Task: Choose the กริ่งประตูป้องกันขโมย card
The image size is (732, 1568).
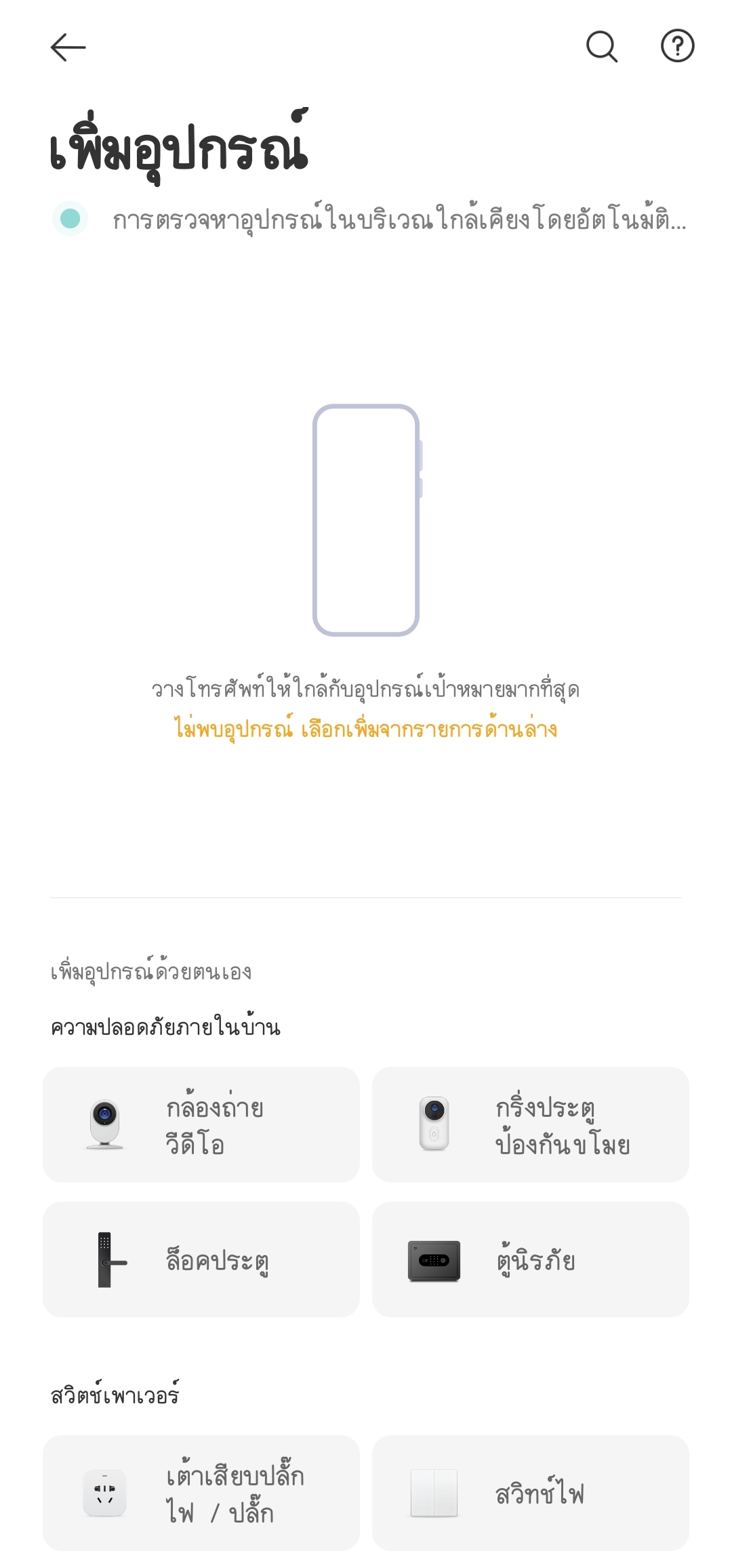Action: pos(531,1124)
